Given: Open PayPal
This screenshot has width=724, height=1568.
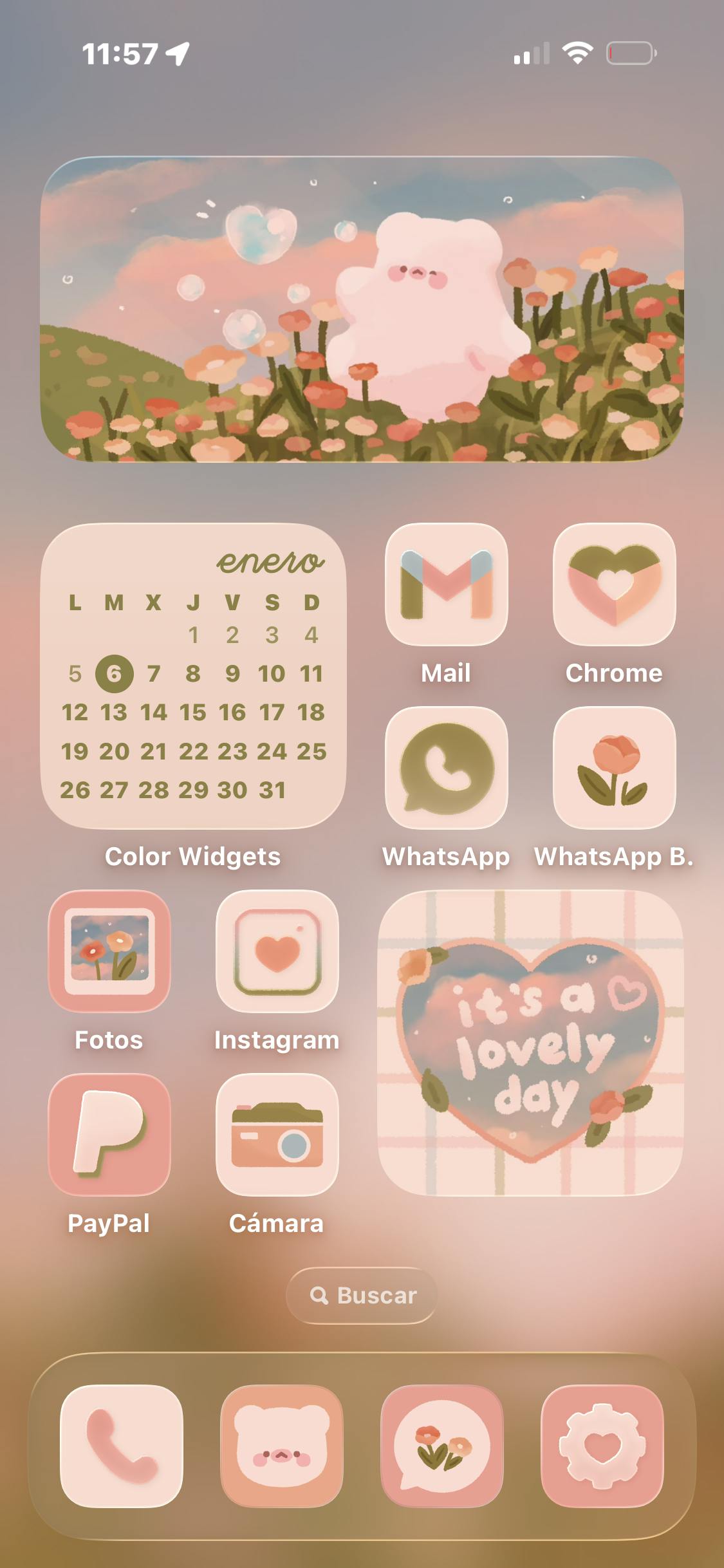Looking at the screenshot, I should coord(109,1135).
